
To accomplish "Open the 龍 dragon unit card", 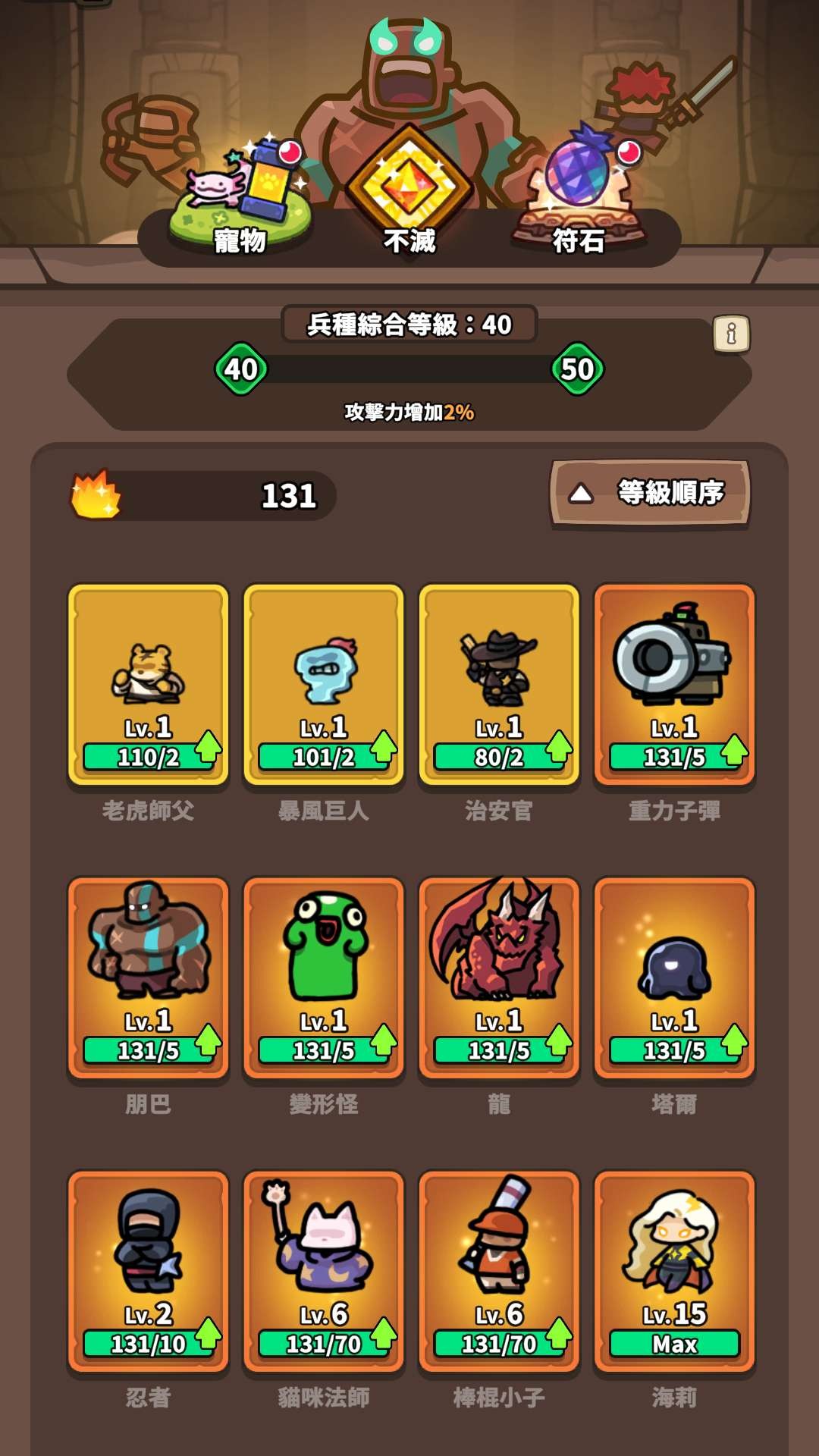I will point(499,978).
